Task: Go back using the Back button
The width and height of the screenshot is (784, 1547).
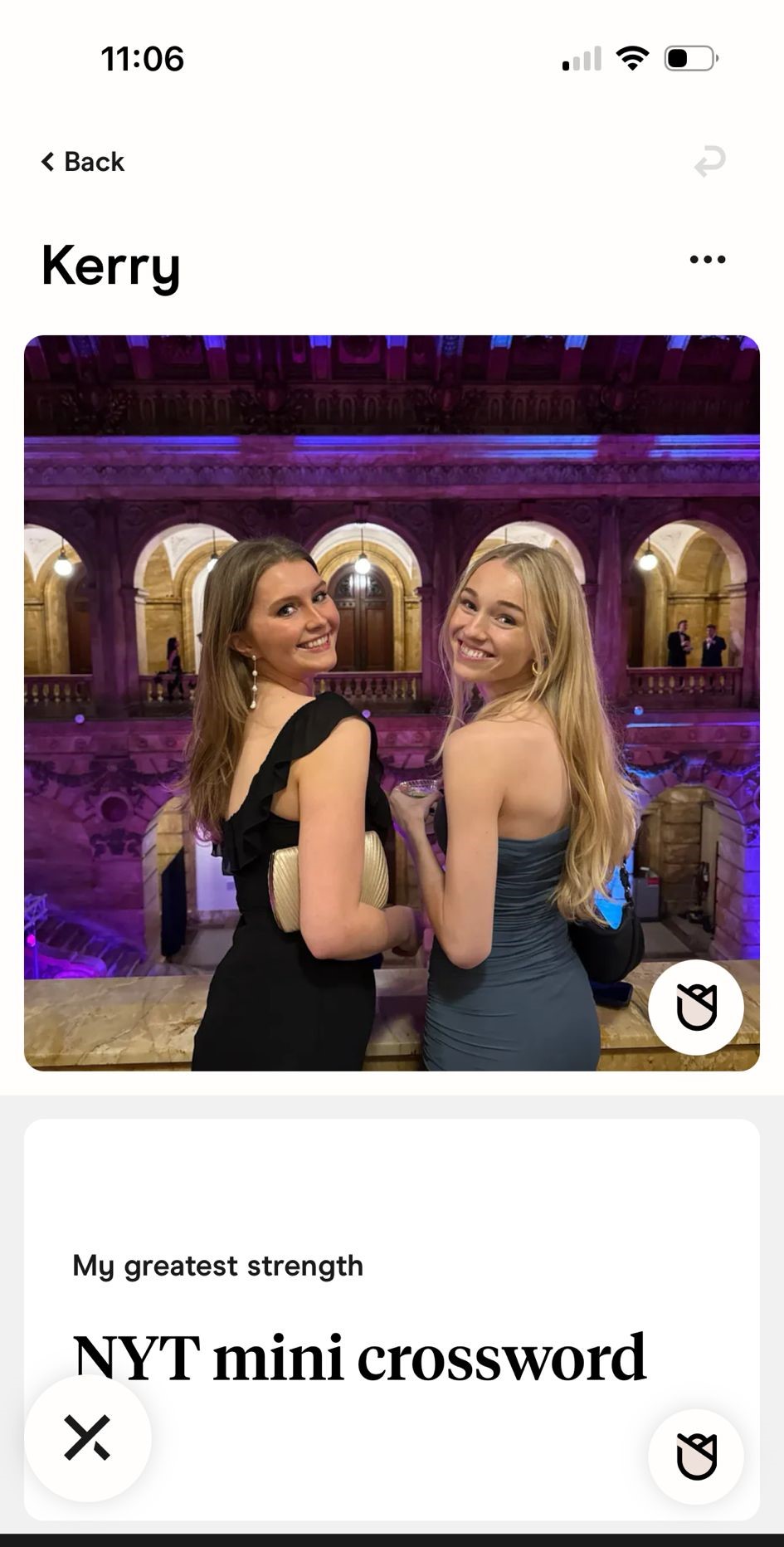Action: 82,162
